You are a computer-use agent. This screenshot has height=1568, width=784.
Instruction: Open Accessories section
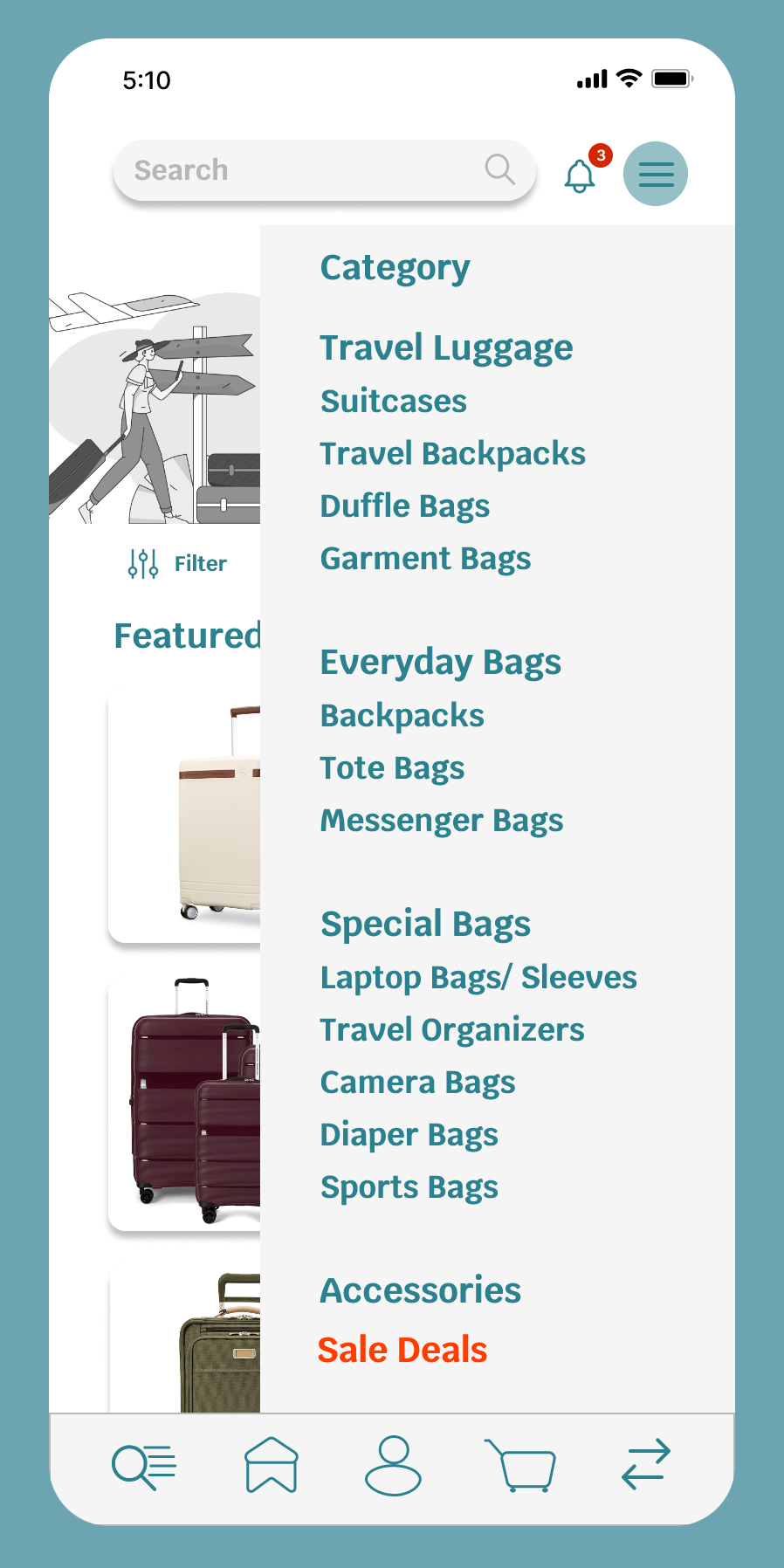420,1290
